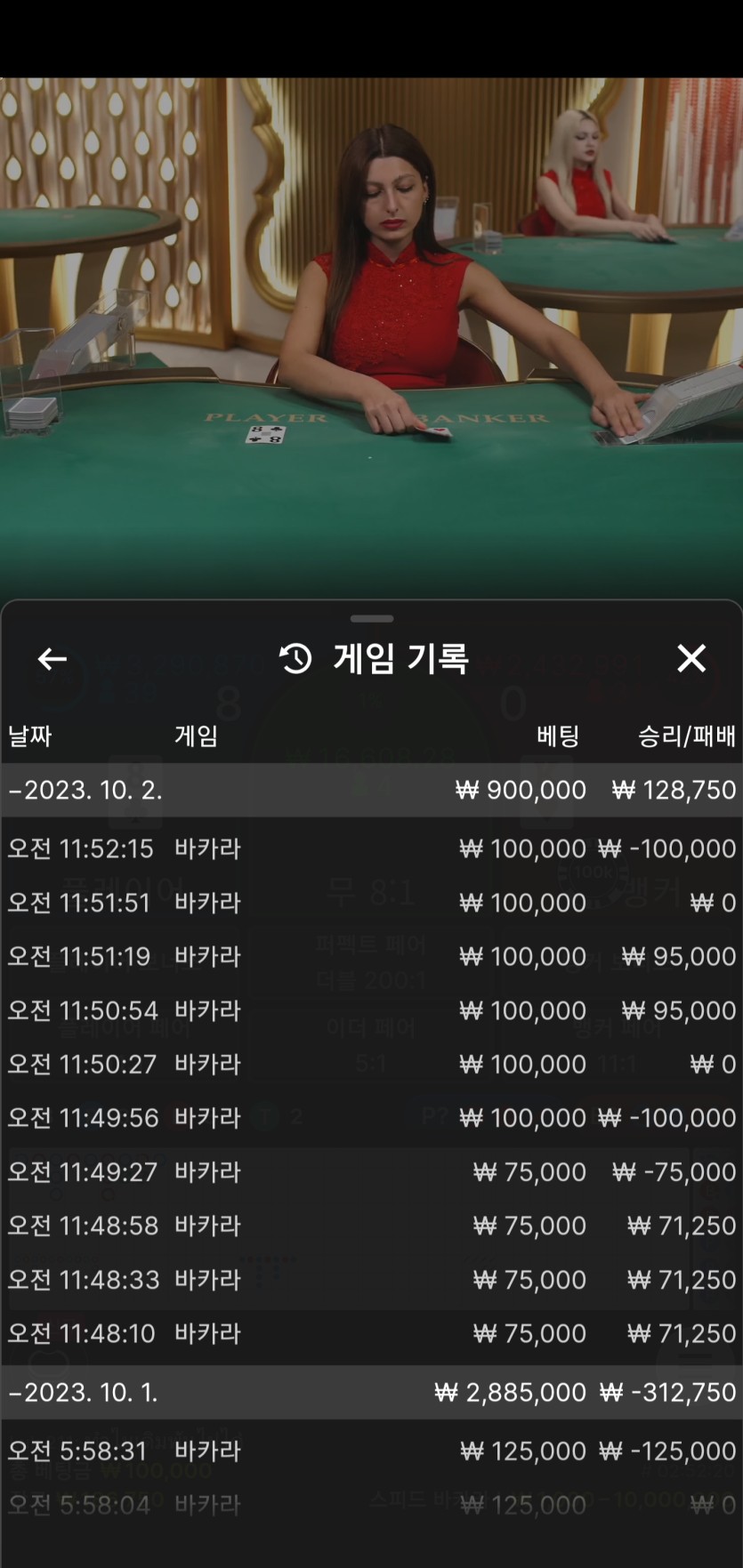Viewport: 743px width, 1568px height.
Task: Open the 오전 5:58:31 바카라 record
Action: coord(371,1451)
